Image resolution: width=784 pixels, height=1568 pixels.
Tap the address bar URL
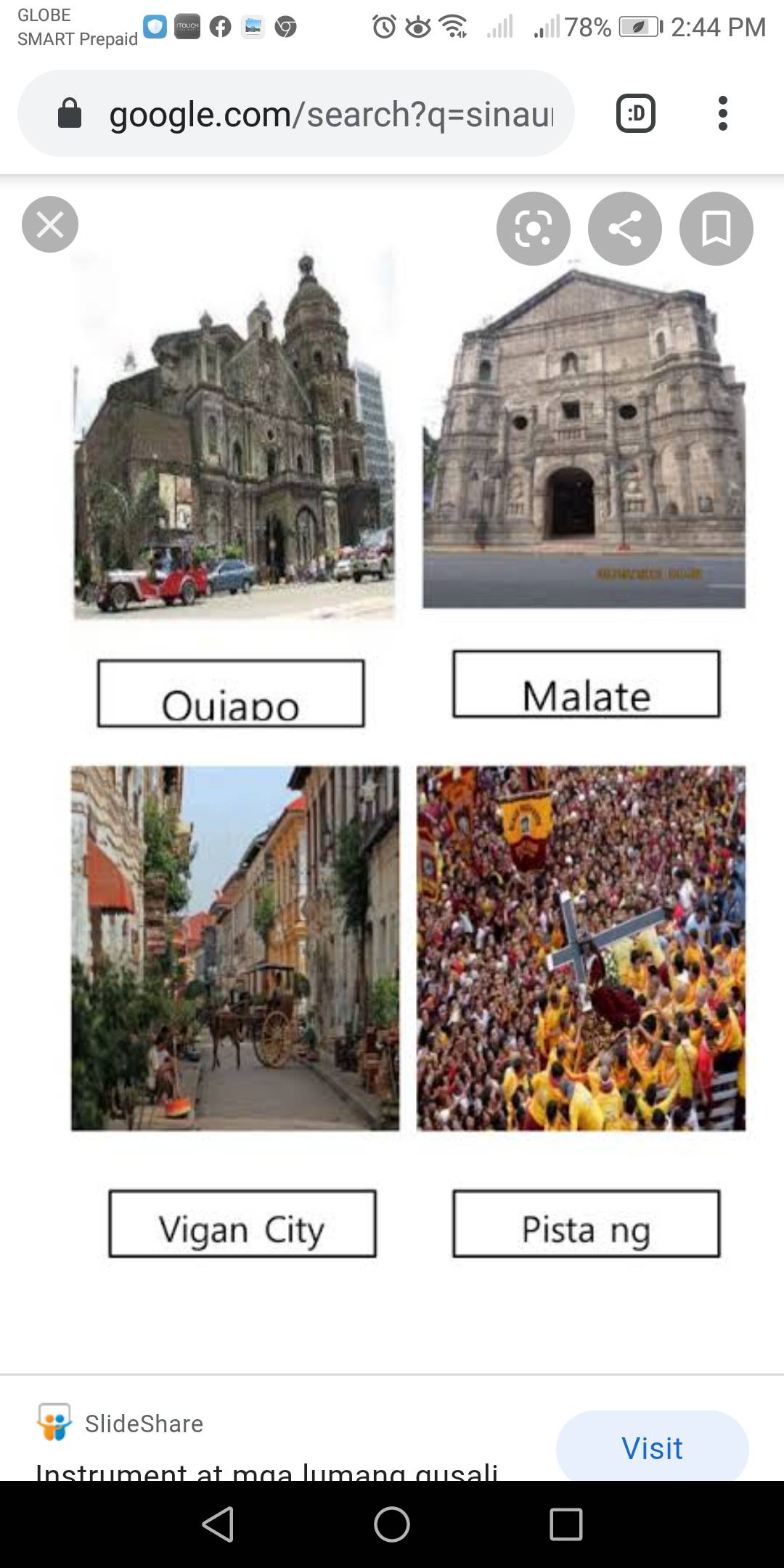click(330, 114)
